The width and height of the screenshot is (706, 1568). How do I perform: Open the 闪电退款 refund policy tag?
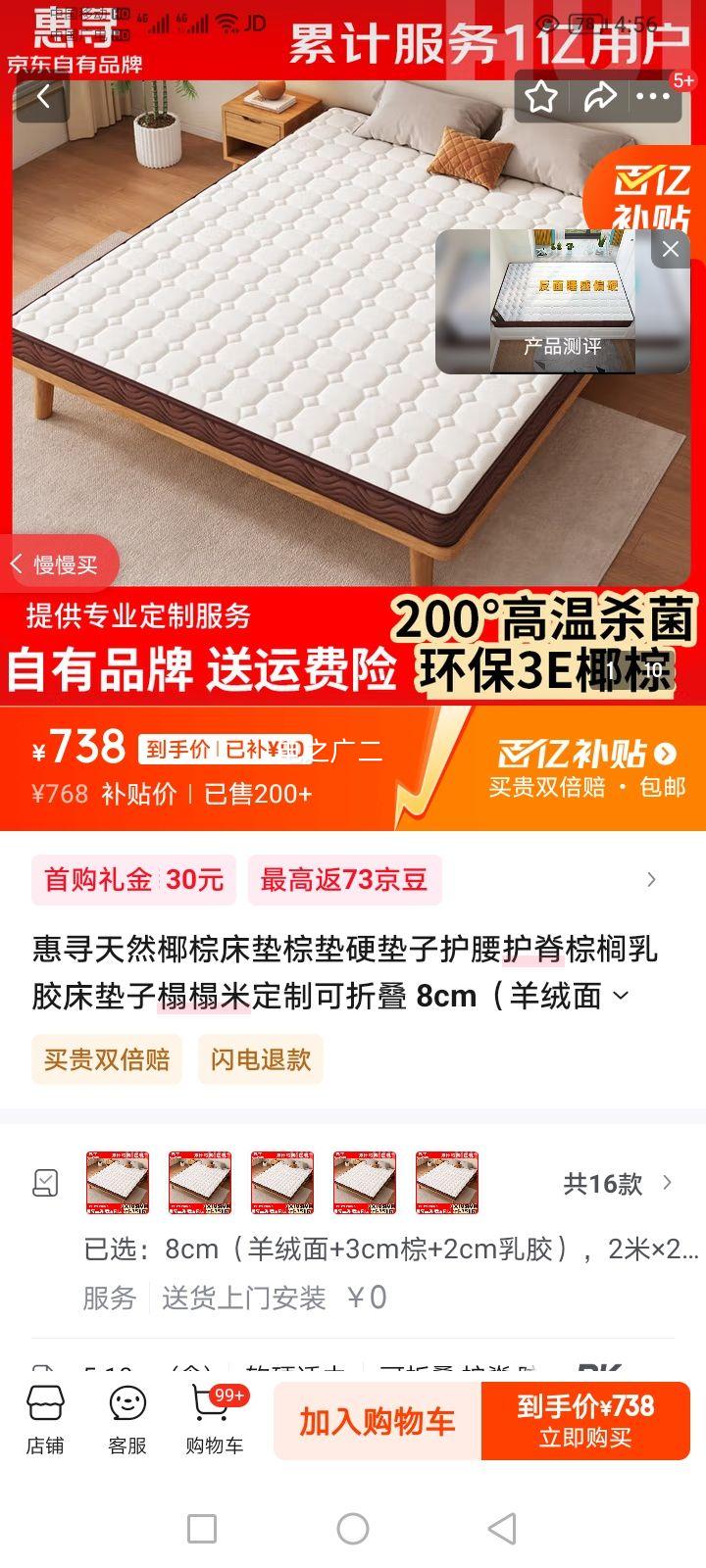pyautogui.click(x=261, y=1059)
